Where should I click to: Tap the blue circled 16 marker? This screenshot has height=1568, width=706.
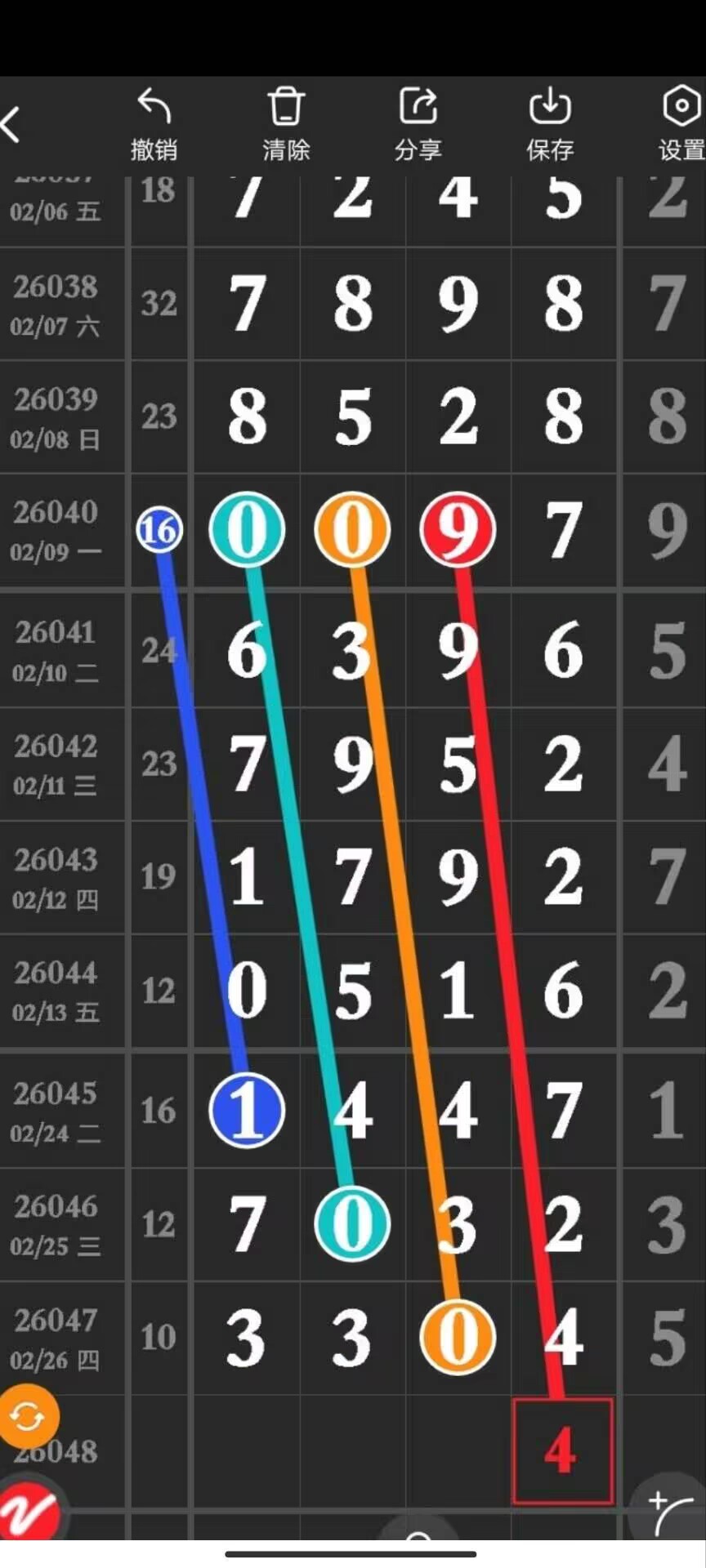[159, 531]
